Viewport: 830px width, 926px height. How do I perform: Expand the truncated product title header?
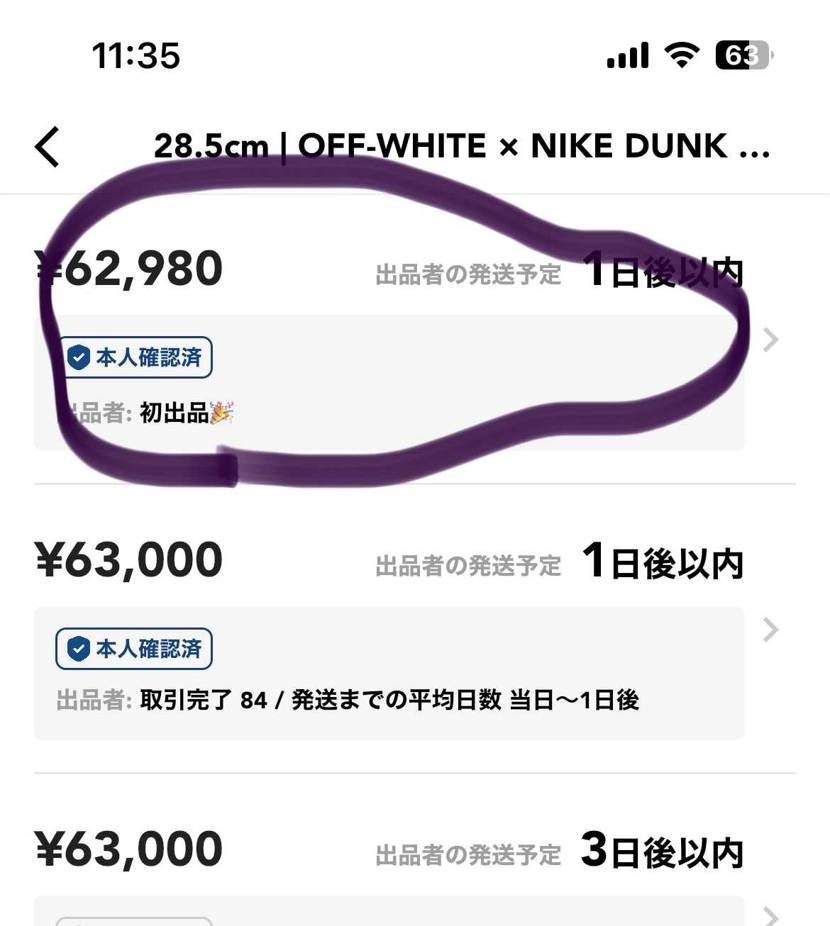click(x=462, y=145)
